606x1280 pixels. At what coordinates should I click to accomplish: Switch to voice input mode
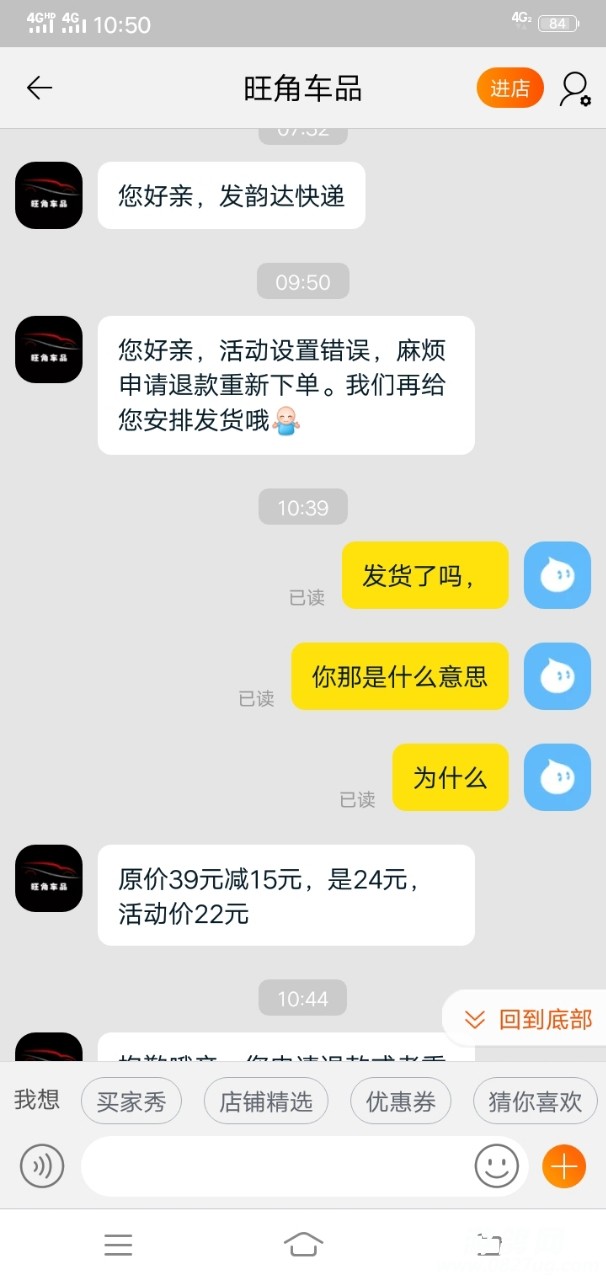(x=42, y=1166)
